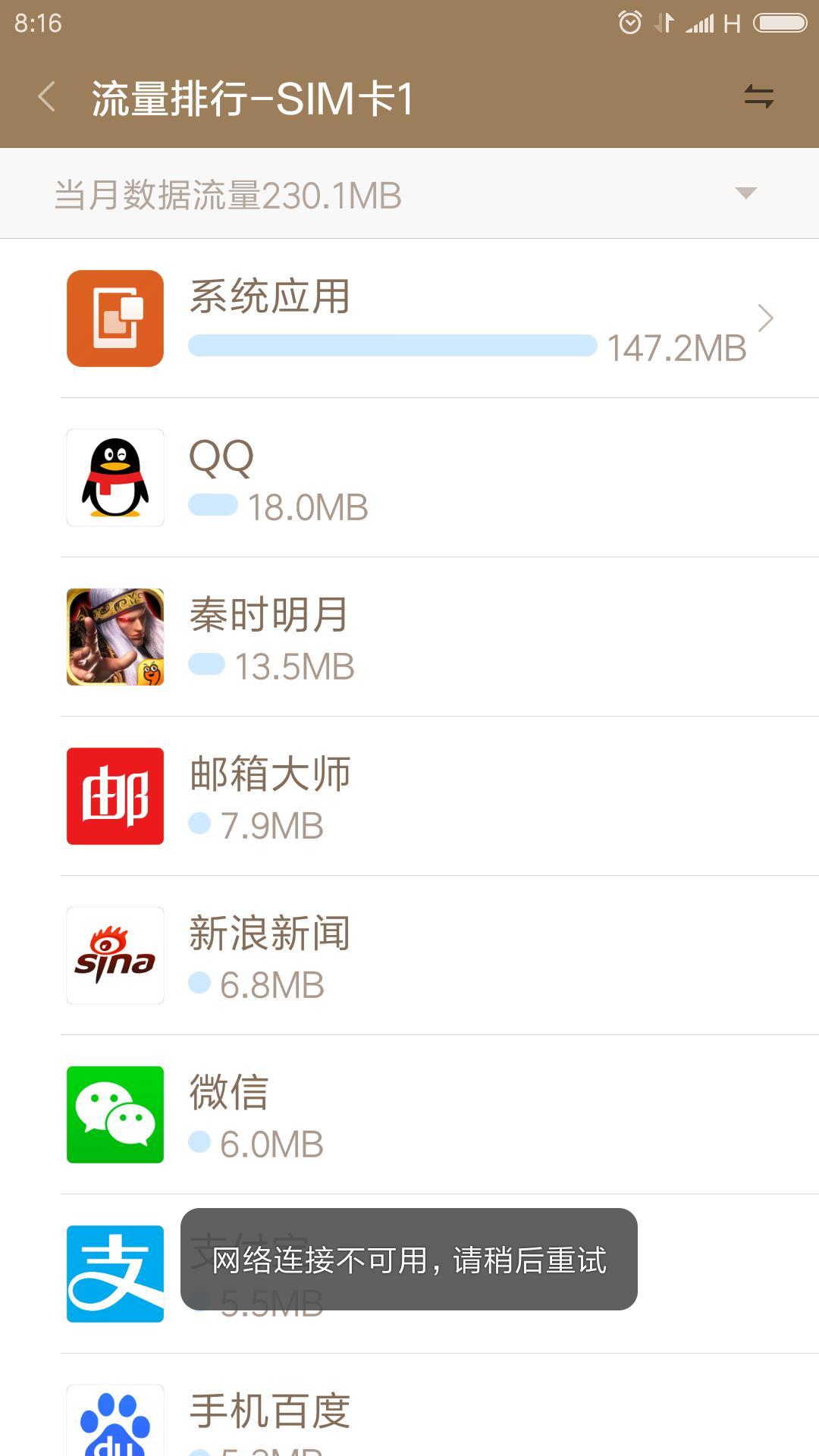Expand 系统应用 details via right chevron

(766, 318)
